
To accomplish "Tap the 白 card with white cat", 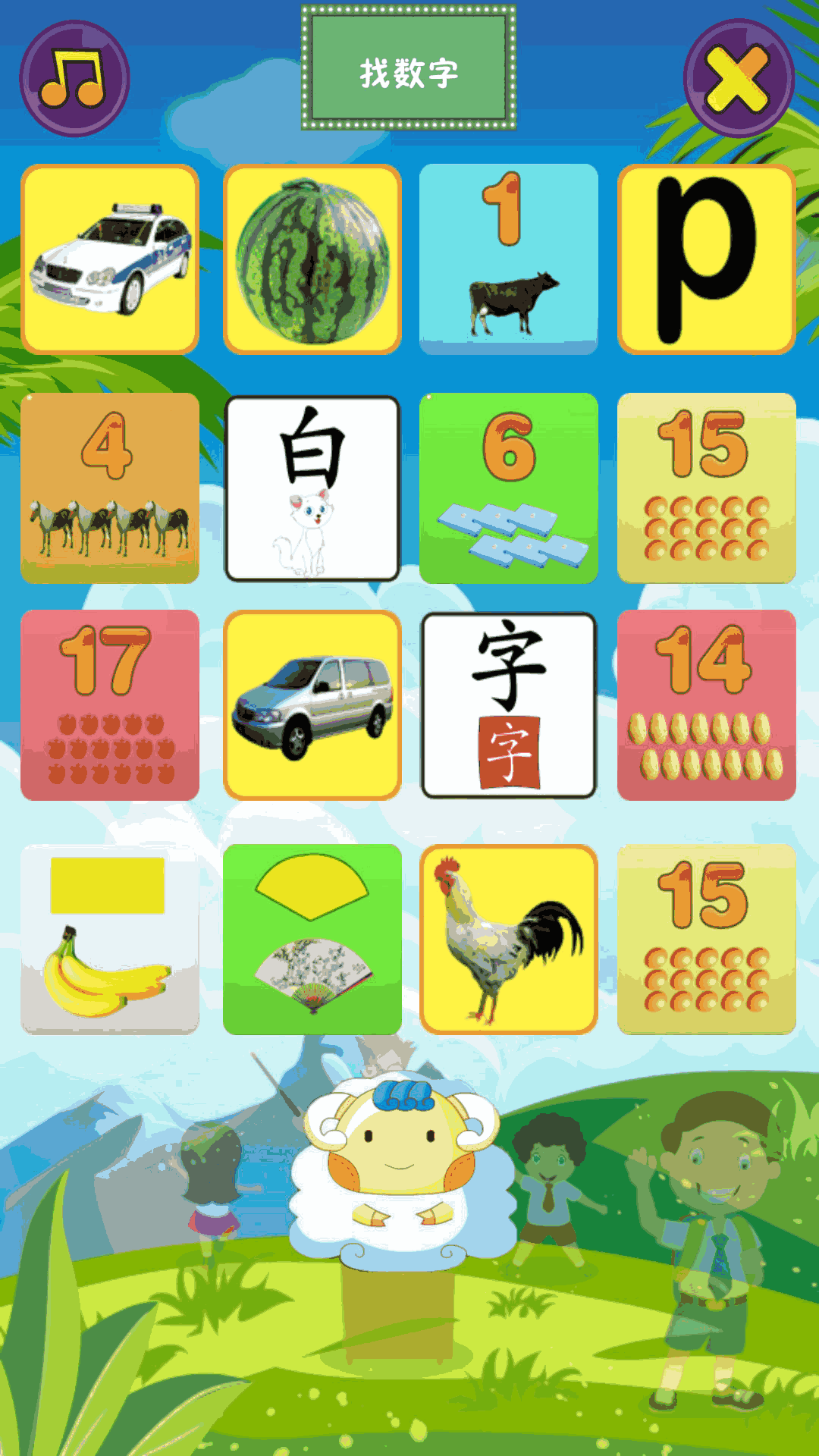I will (312, 488).
